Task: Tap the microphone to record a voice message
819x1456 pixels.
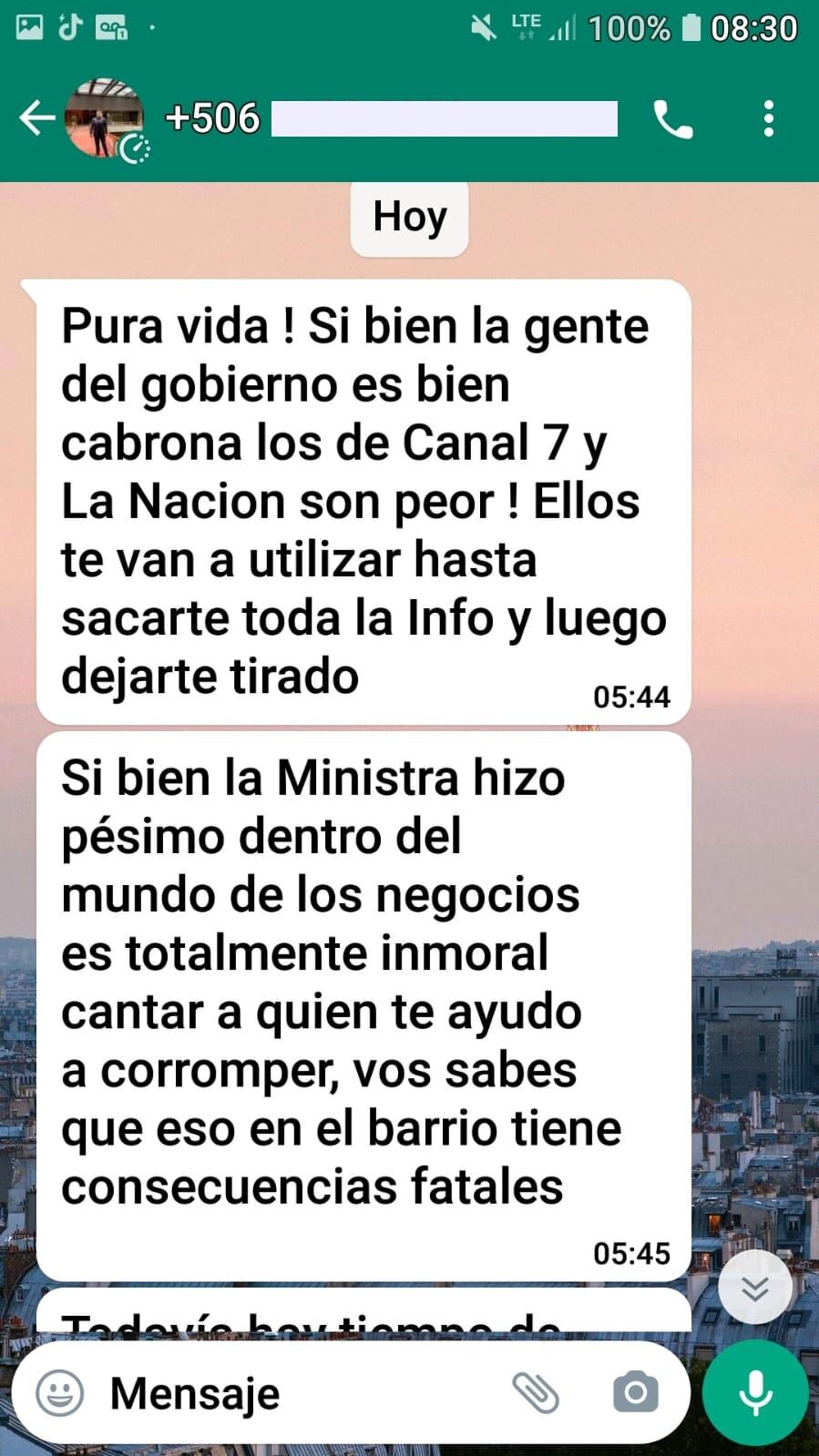Action: 755,1393
